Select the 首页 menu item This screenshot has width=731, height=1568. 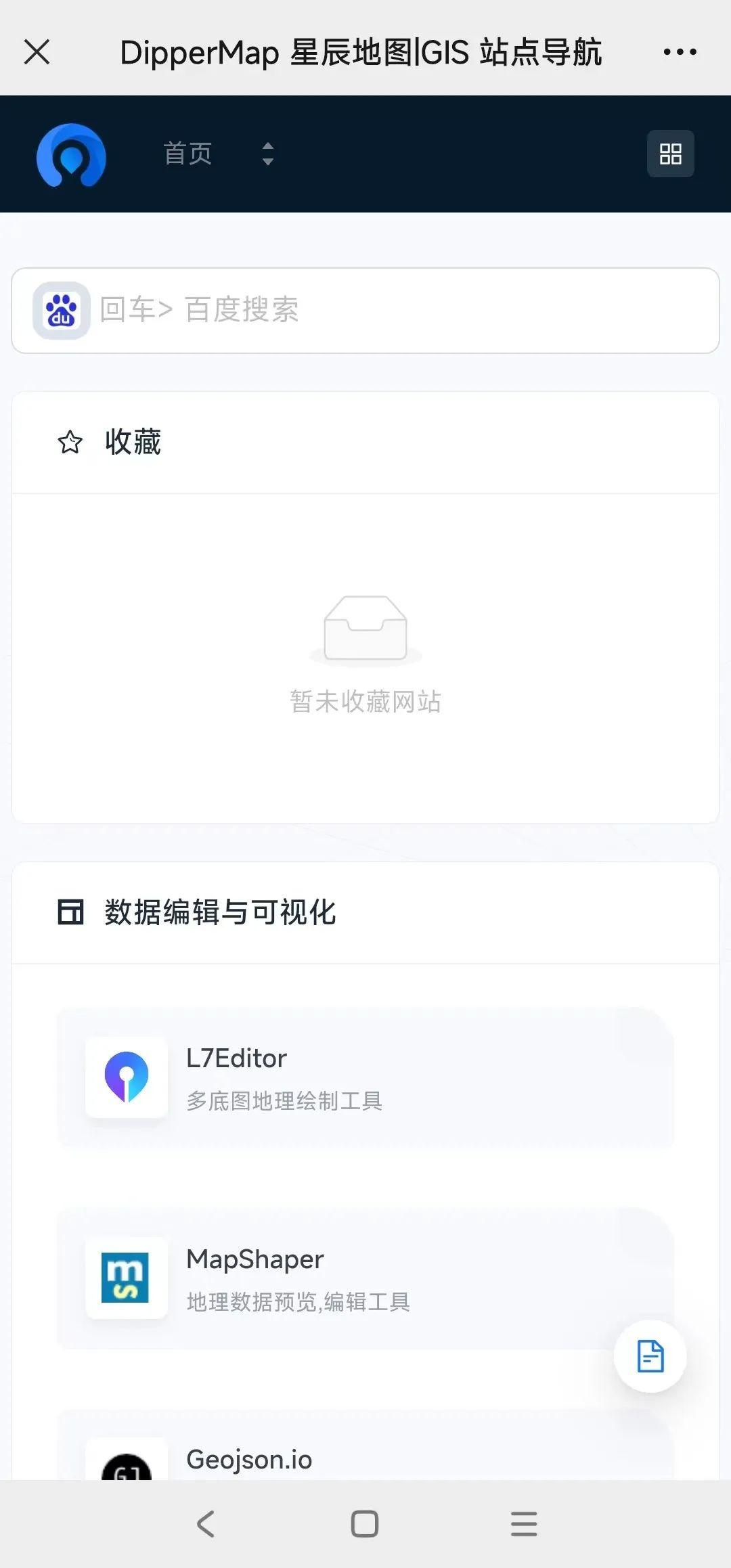(188, 154)
